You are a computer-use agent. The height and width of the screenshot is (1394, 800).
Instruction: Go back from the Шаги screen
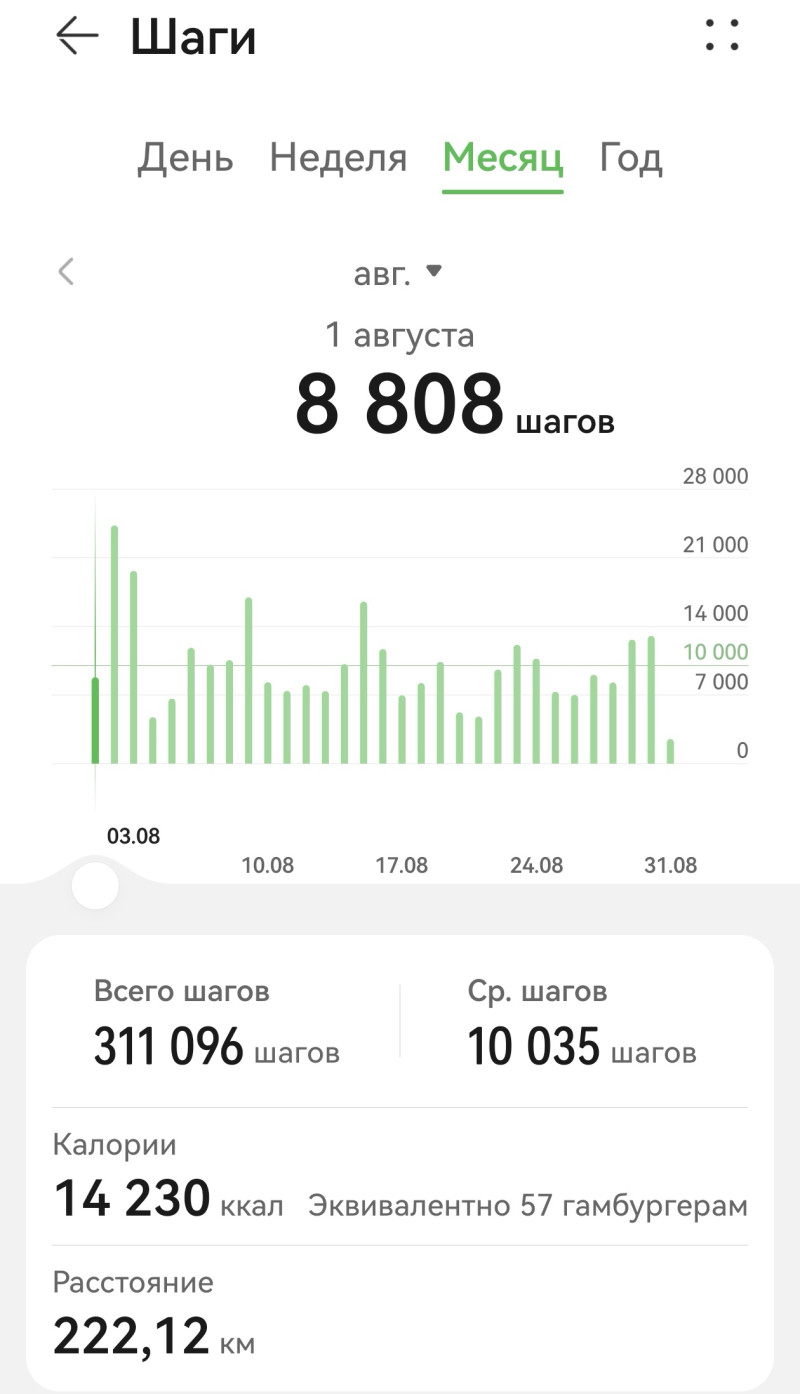(x=77, y=36)
